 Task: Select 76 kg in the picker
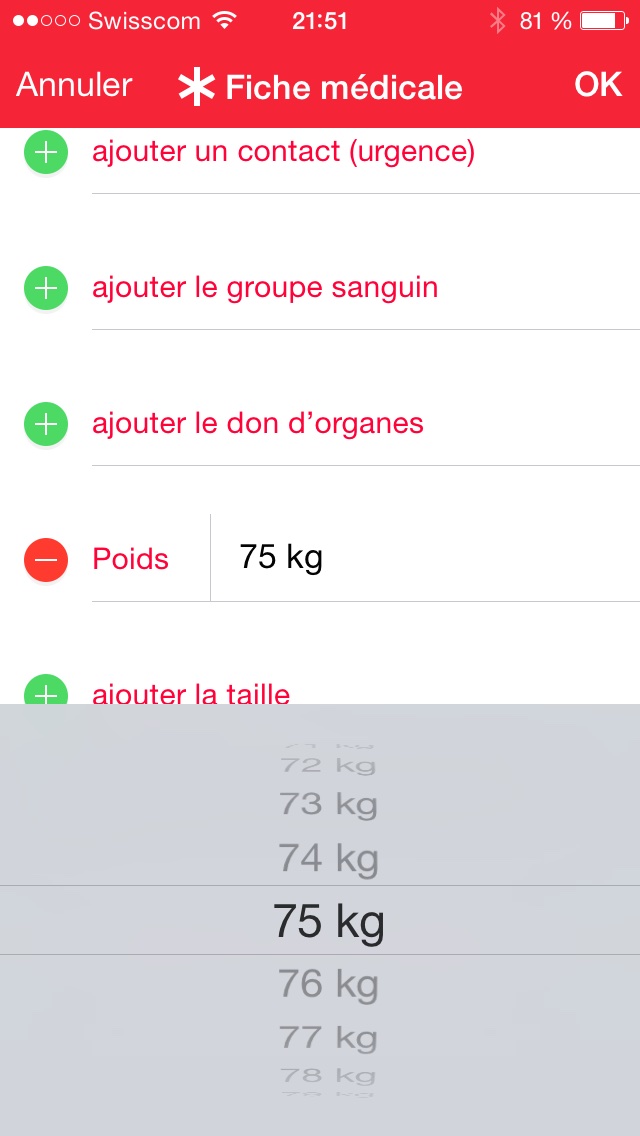tap(328, 984)
